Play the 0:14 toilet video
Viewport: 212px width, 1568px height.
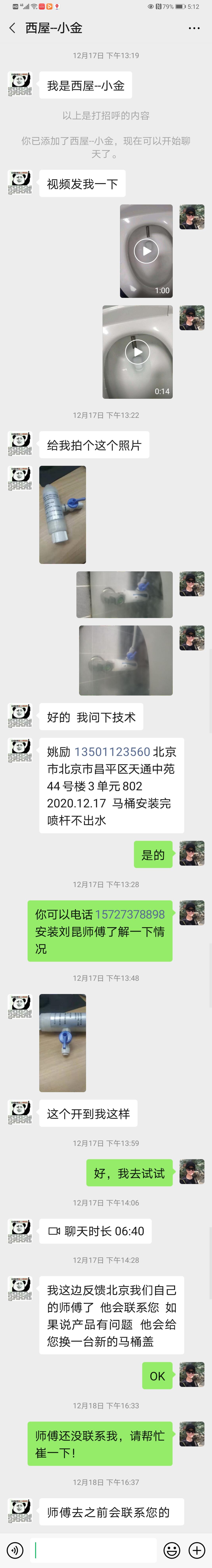137,352
